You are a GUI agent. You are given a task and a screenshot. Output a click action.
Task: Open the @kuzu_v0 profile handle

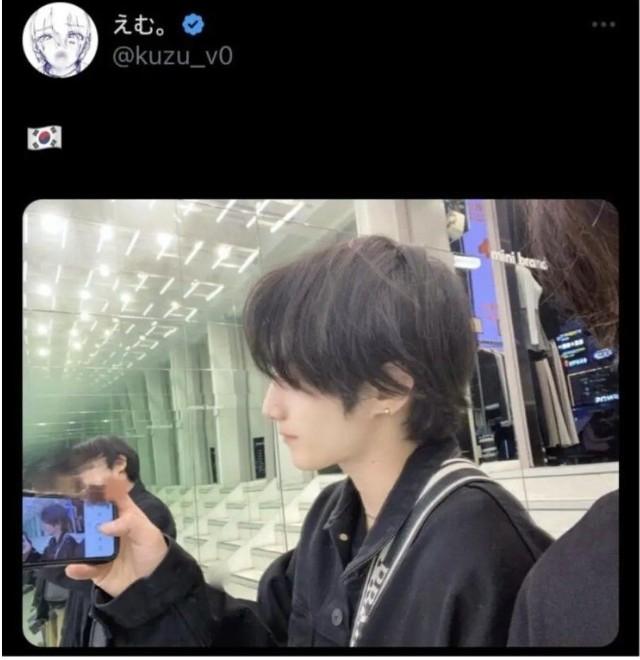click(172, 56)
